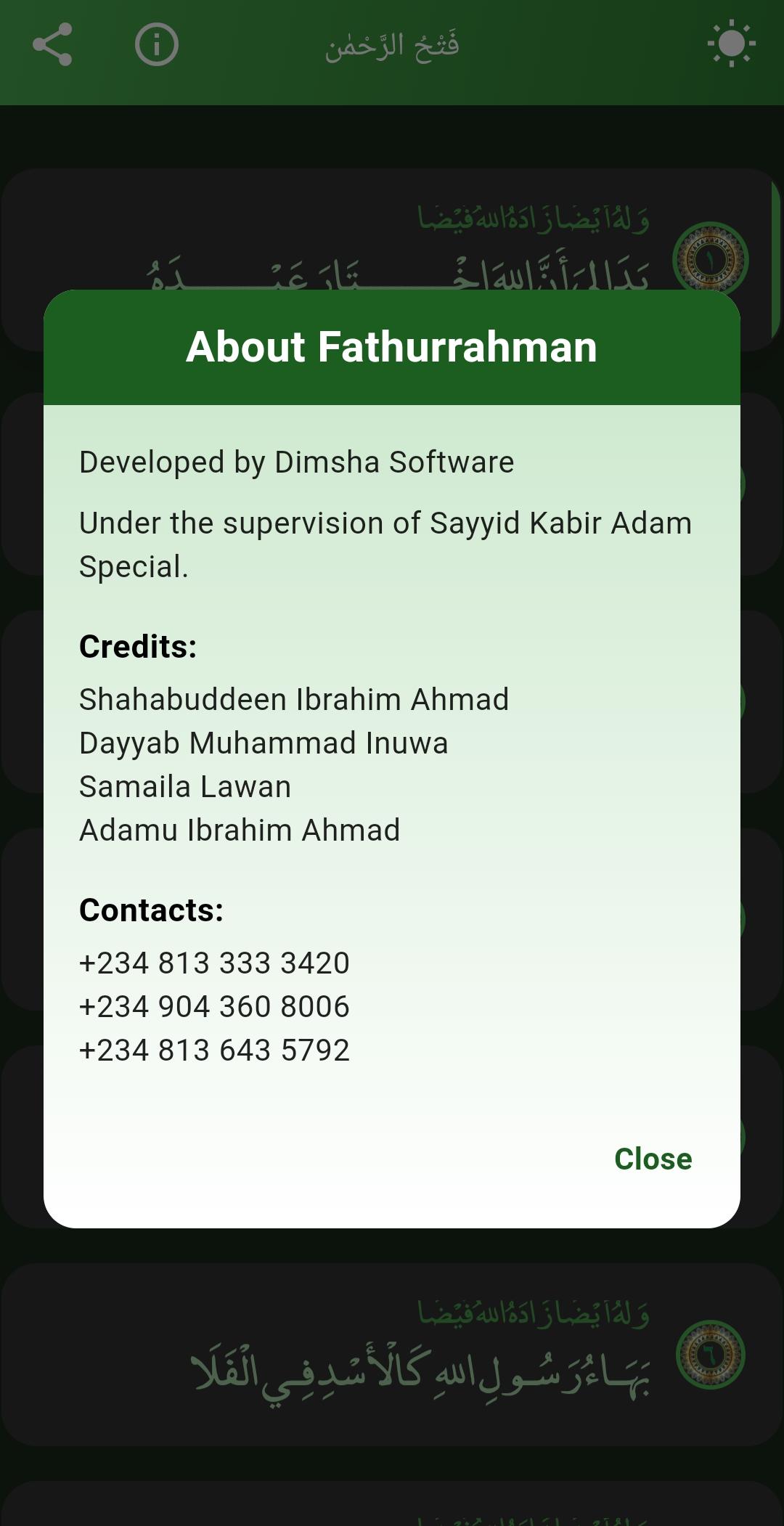The width and height of the screenshot is (784, 1526).
Task: Call the number +234 904 360 8006
Action: click(x=214, y=1007)
